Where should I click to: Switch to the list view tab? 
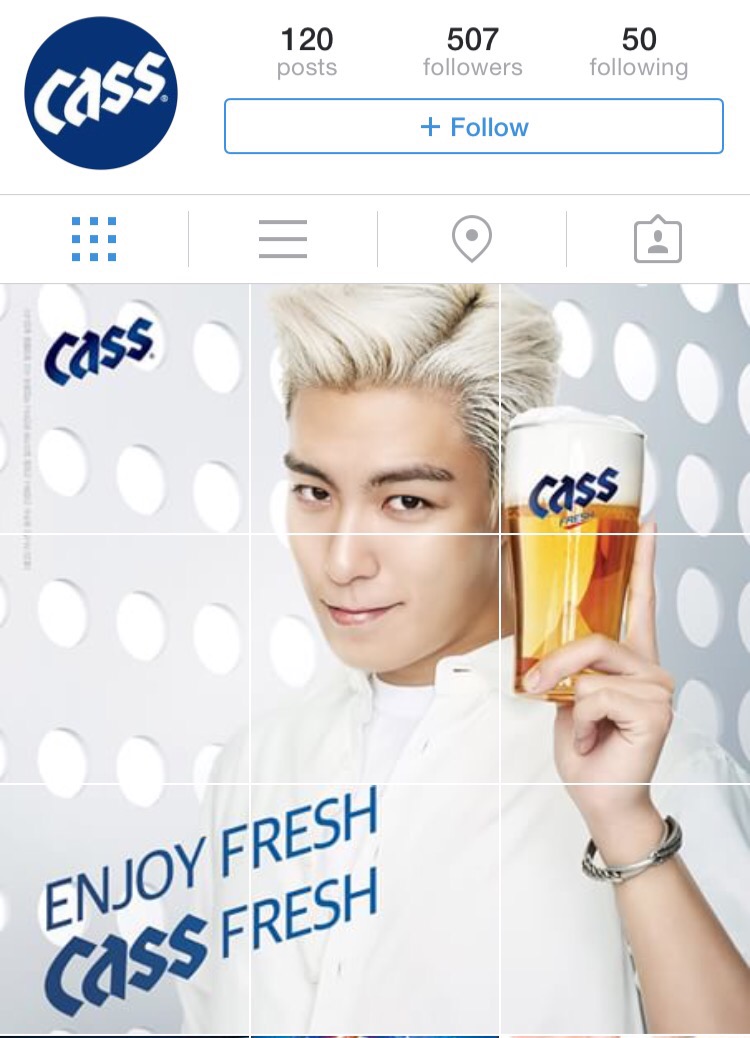[x=283, y=239]
